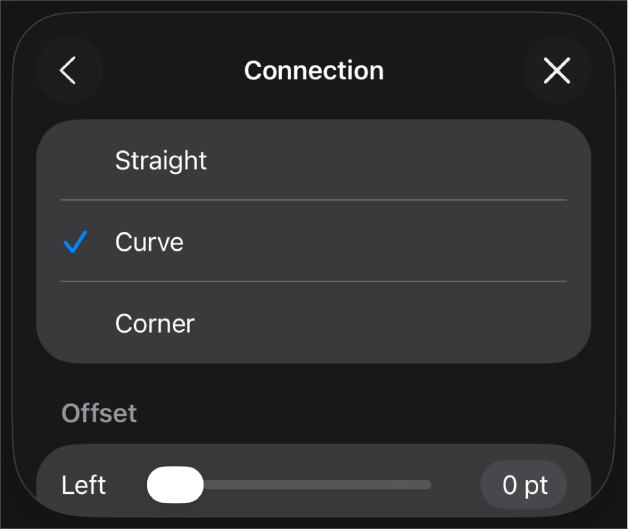
Task: Tap the Left offset slider
Action: point(176,485)
